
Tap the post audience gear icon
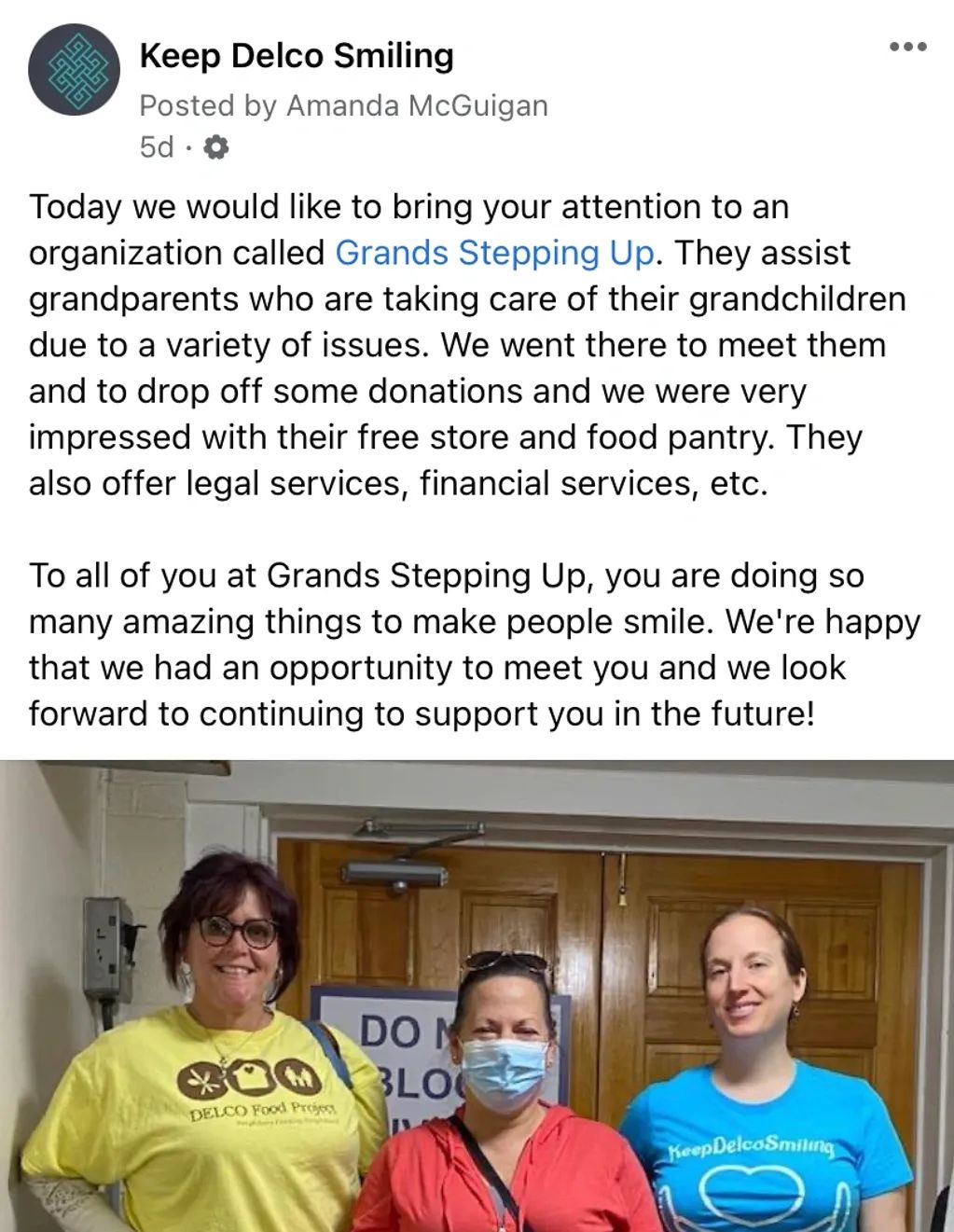coord(215,147)
